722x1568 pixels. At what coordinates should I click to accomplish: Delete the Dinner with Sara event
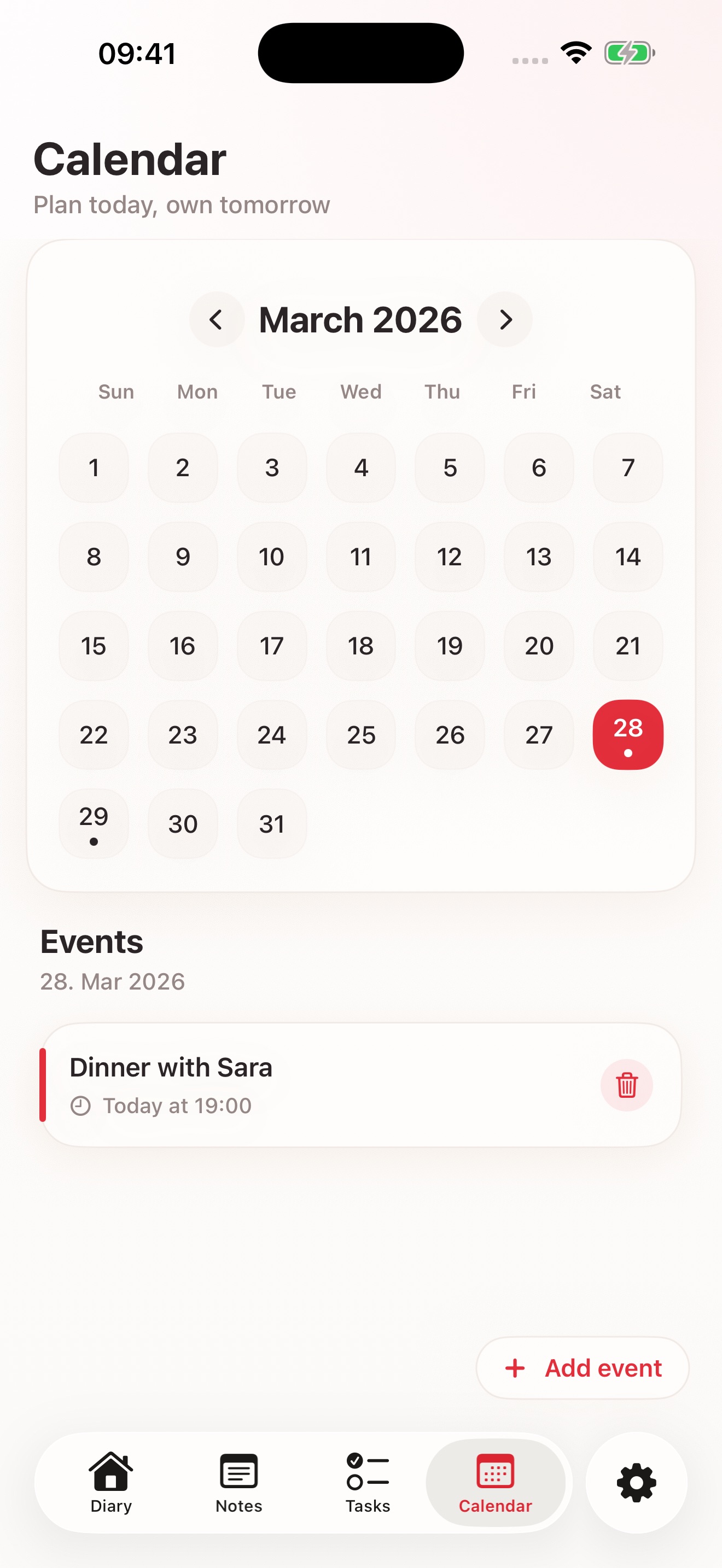pos(626,1085)
